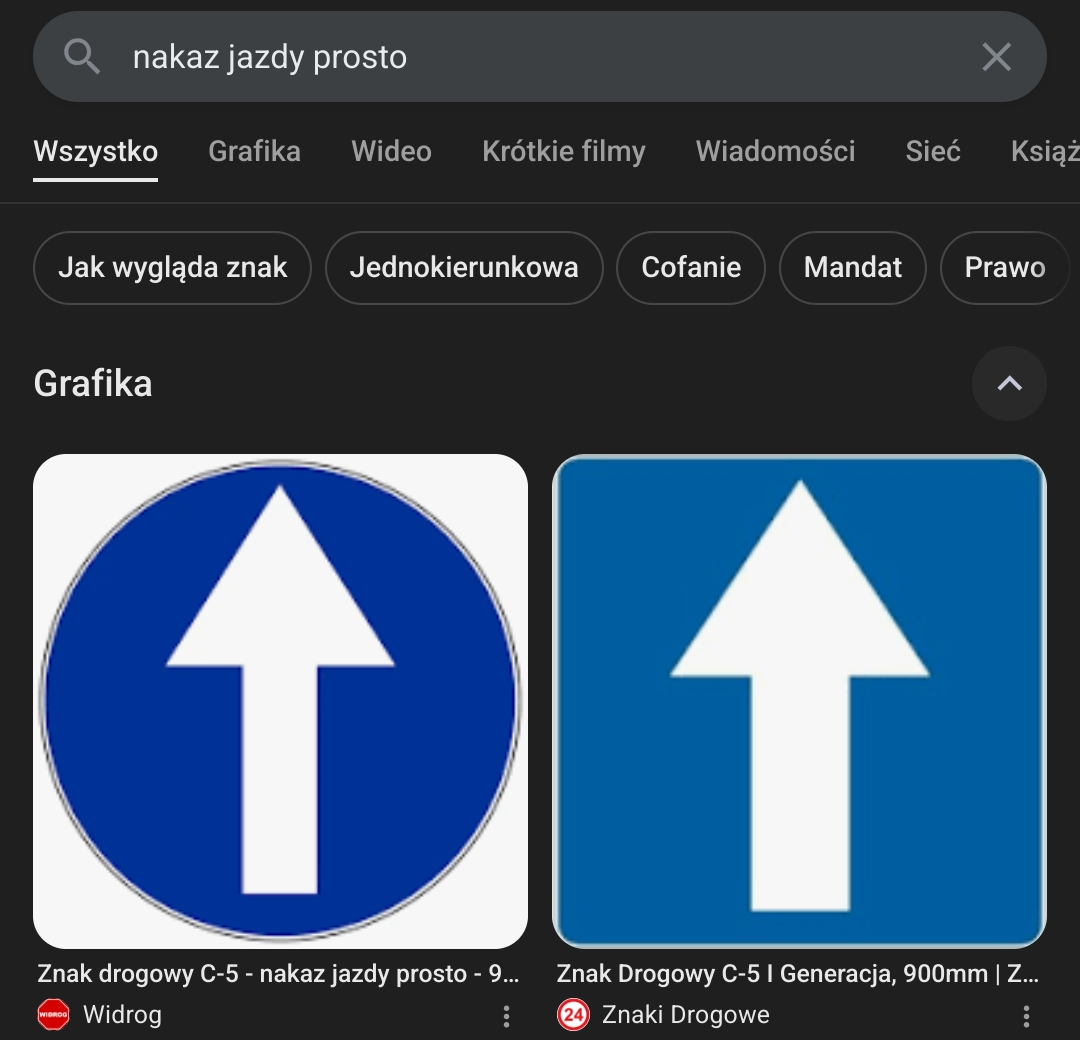Open more options for Znaki Drogowe result
The width and height of the screenshot is (1080, 1040).
pos(1026,1016)
